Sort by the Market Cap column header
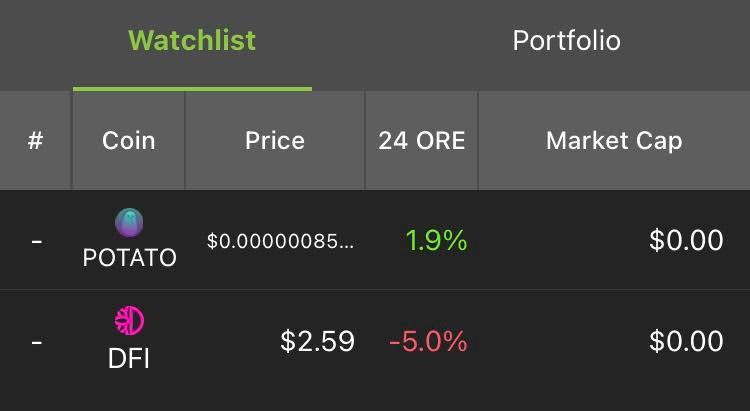 (x=614, y=141)
